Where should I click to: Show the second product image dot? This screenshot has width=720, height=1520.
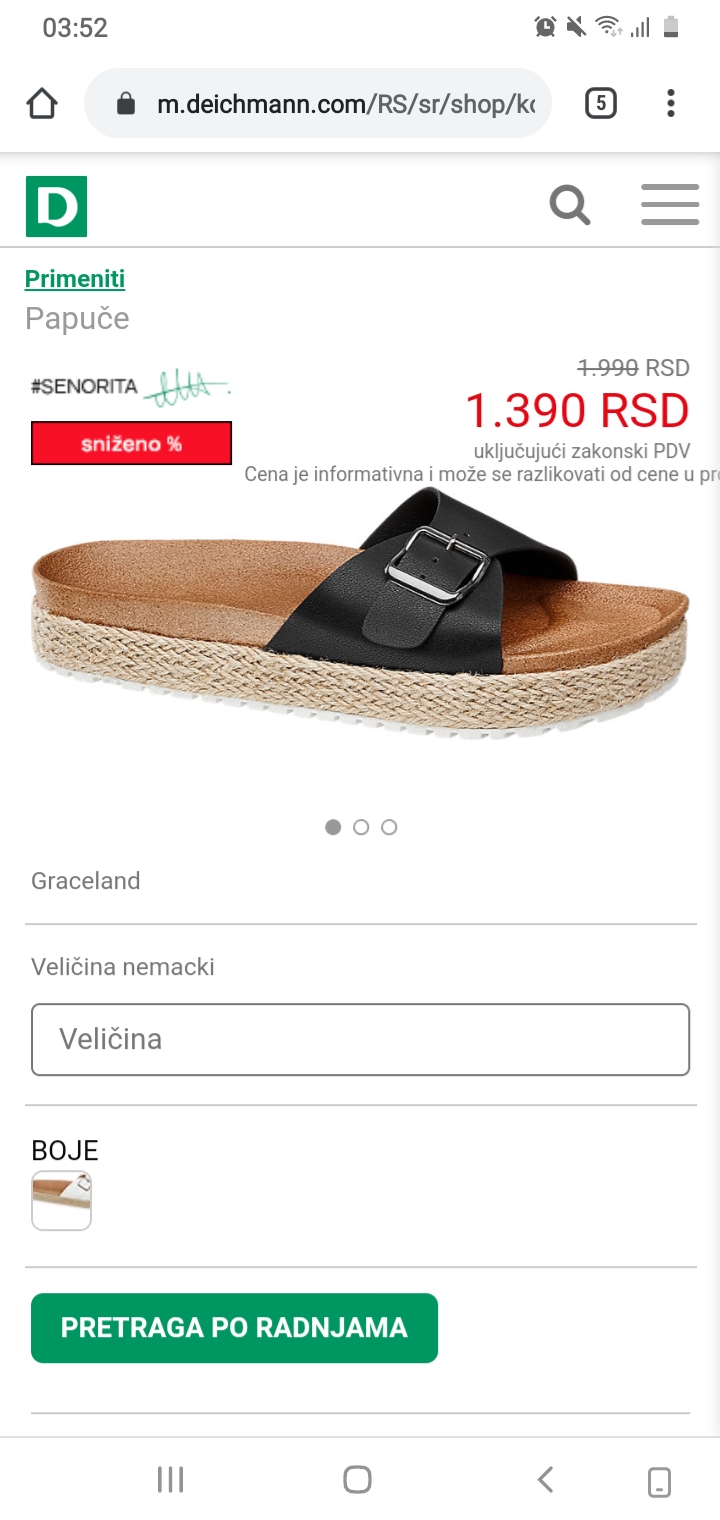tap(361, 827)
